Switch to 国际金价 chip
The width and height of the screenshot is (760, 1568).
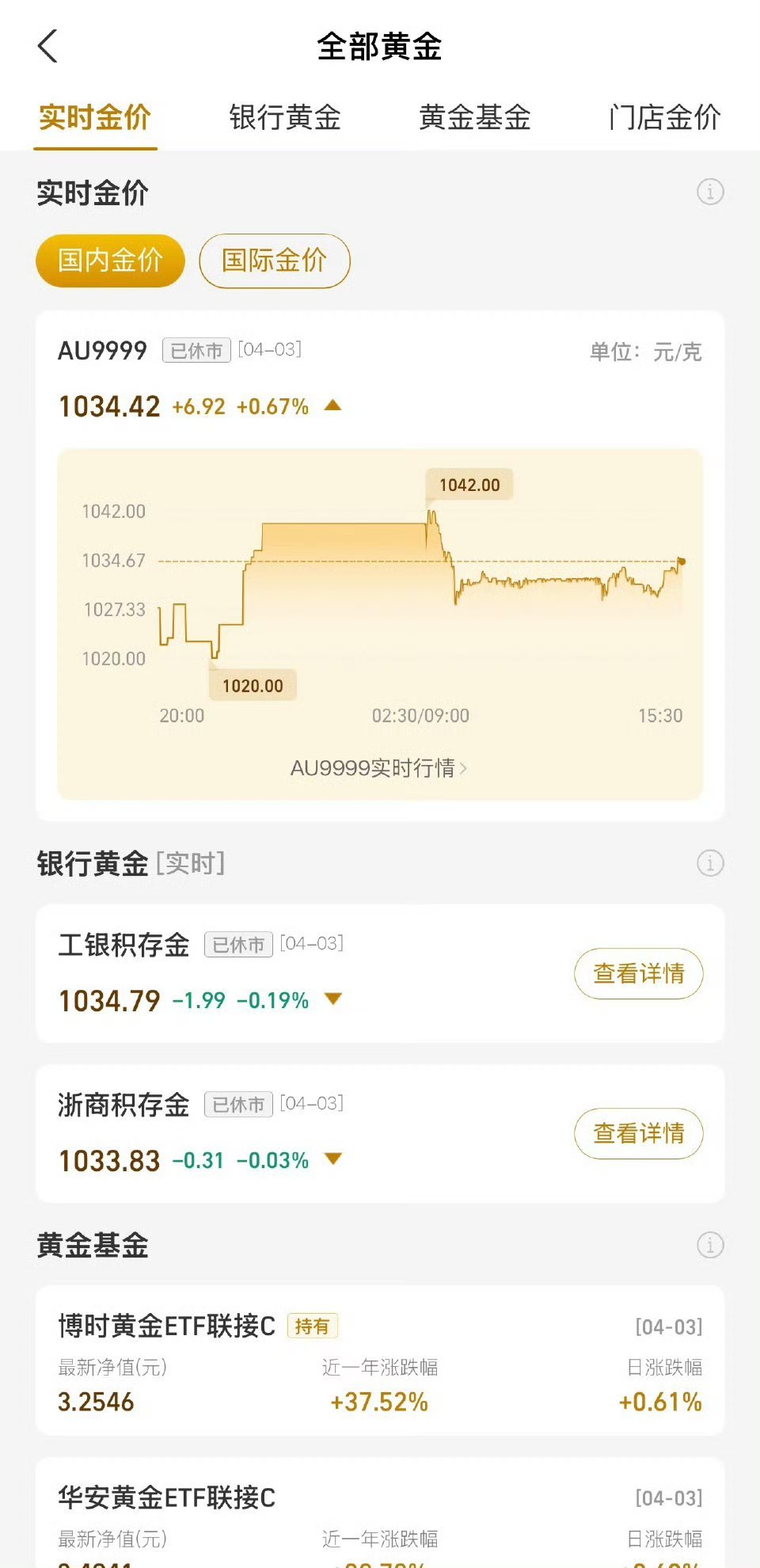pyautogui.click(x=274, y=260)
